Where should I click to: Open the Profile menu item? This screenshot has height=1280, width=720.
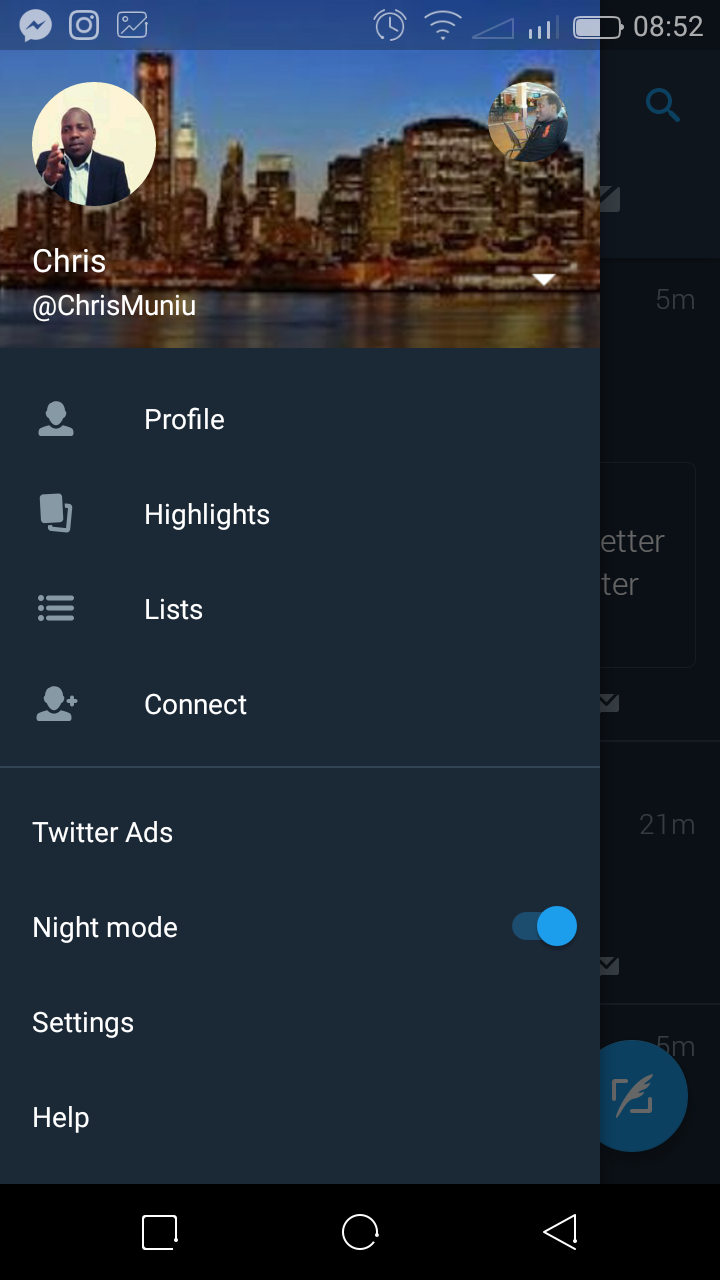pos(184,419)
